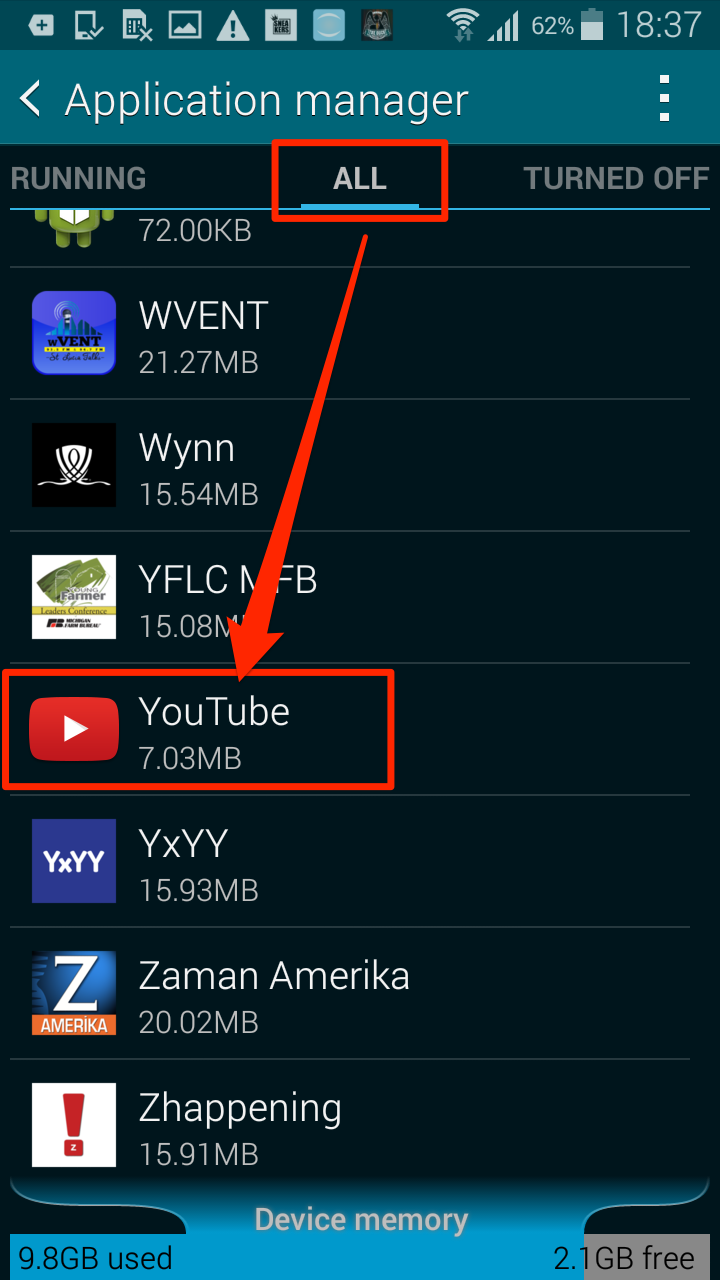720x1280 pixels.
Task: Go back from Application manager
Action: (32, 99)
